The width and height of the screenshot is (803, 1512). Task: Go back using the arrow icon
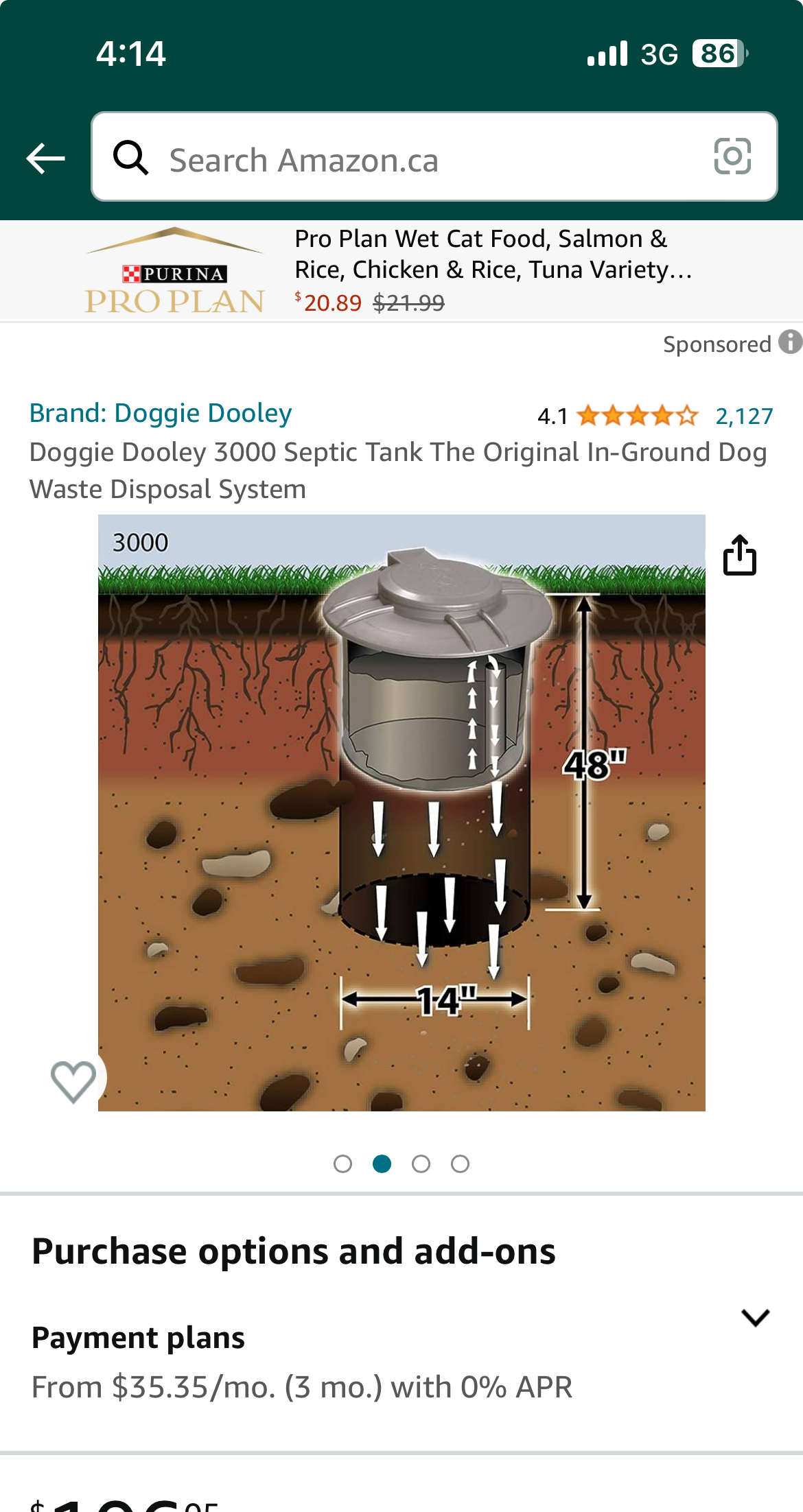point(45,158)
